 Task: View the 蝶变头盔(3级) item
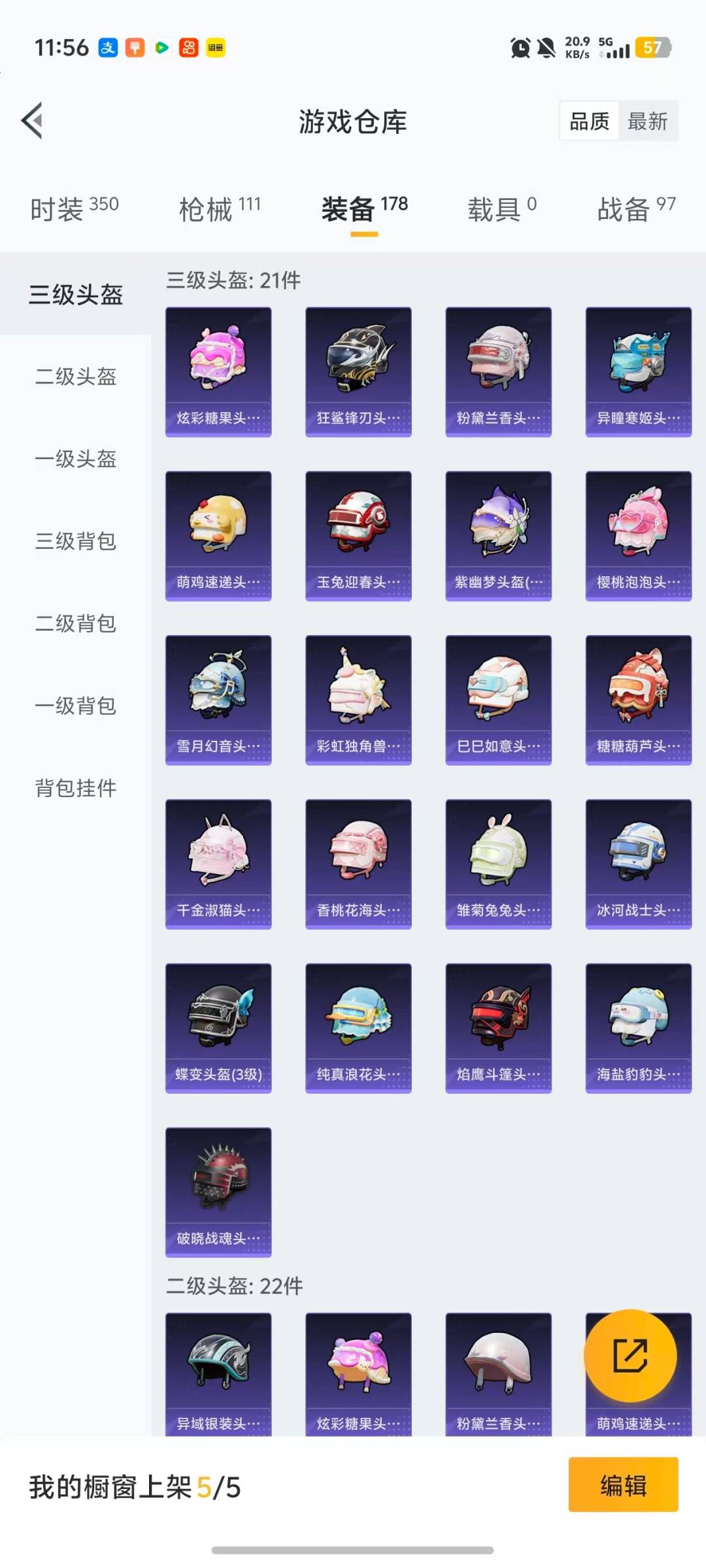pyautogui.click(x=218, y=1027)
